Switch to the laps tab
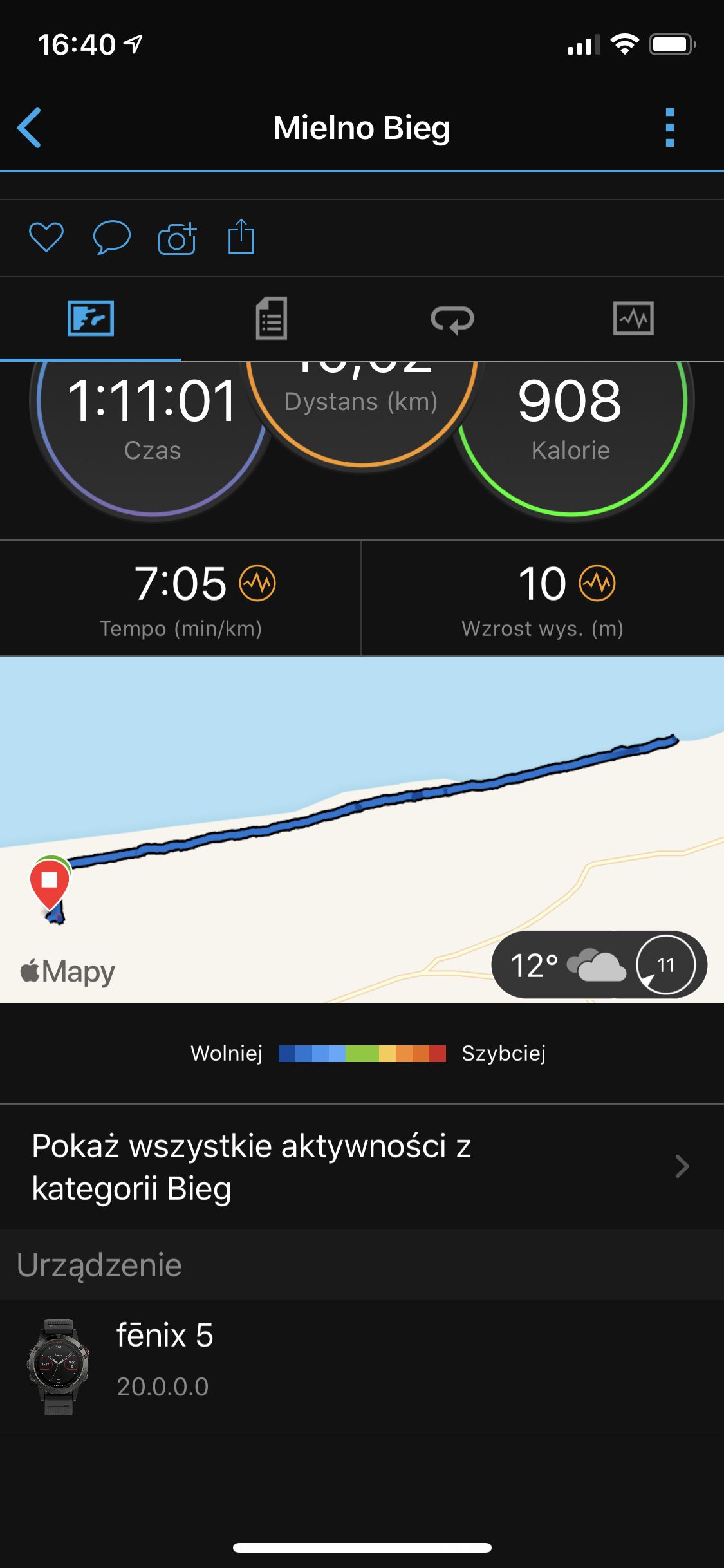The height and width of the screenshot is (1568, 724). click(452, 319)
